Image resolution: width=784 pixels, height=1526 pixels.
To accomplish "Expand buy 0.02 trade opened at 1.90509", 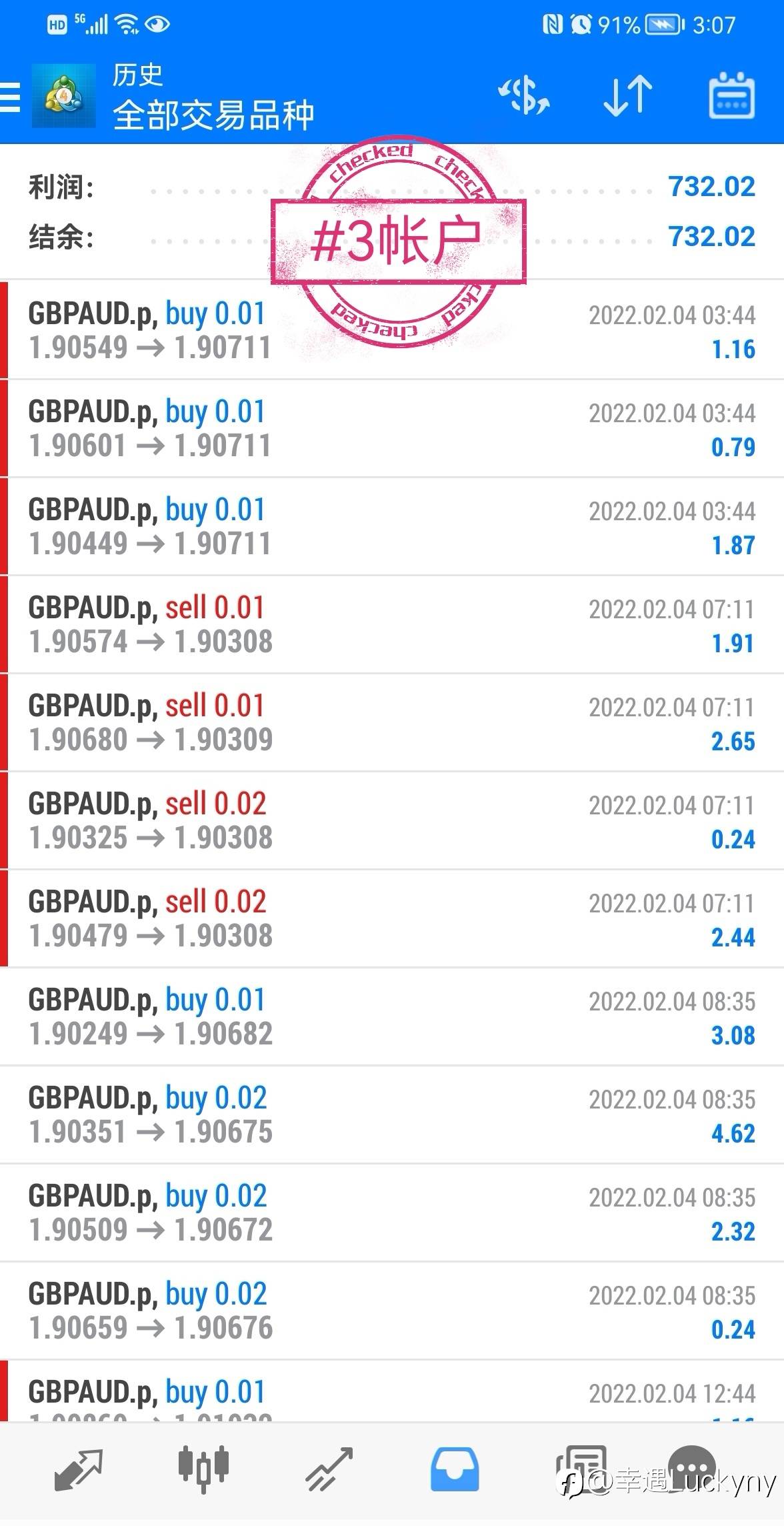I will pyautogui.click(x=392, y=1213).
